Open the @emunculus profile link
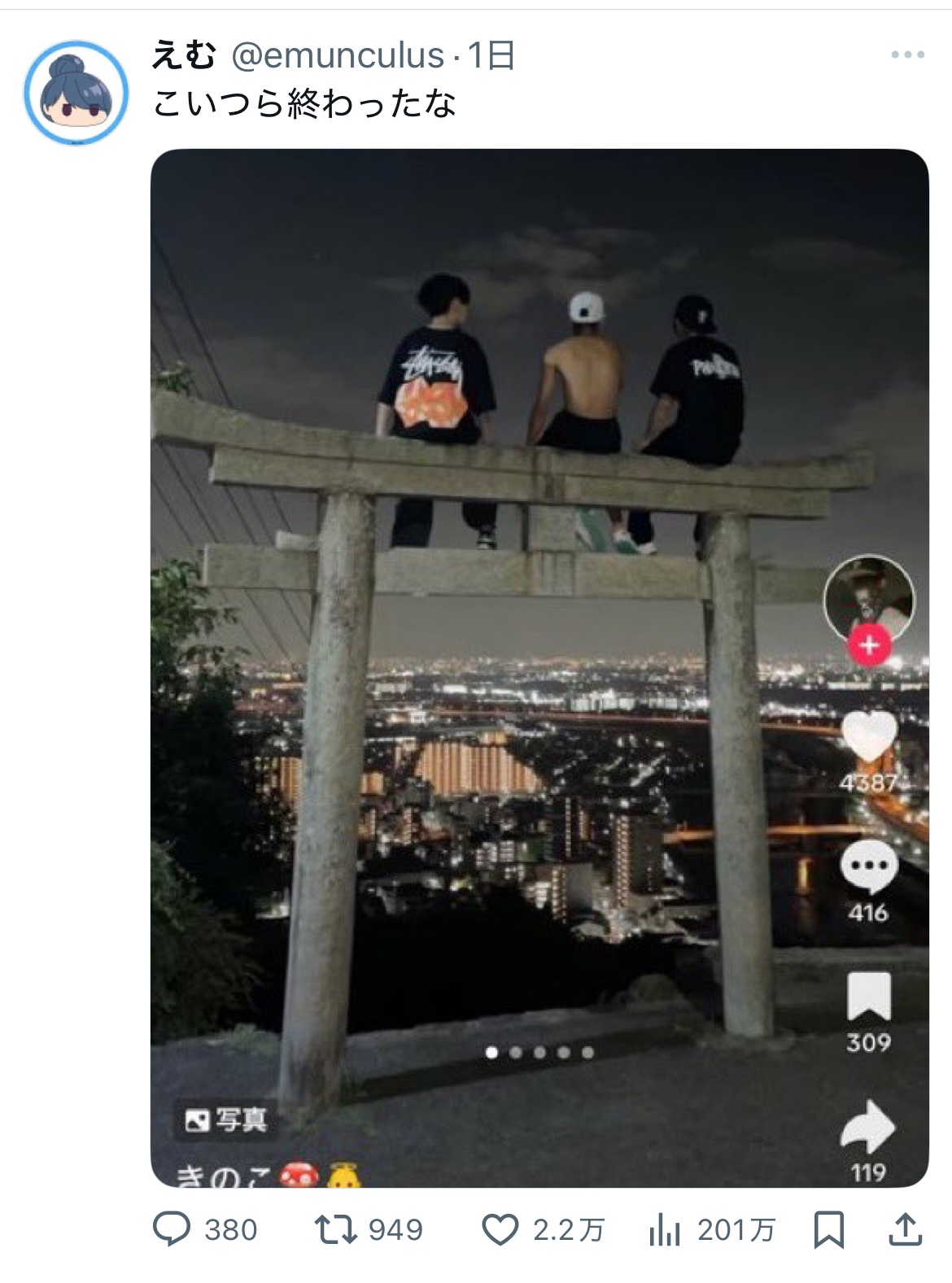 tap(338, 55)
